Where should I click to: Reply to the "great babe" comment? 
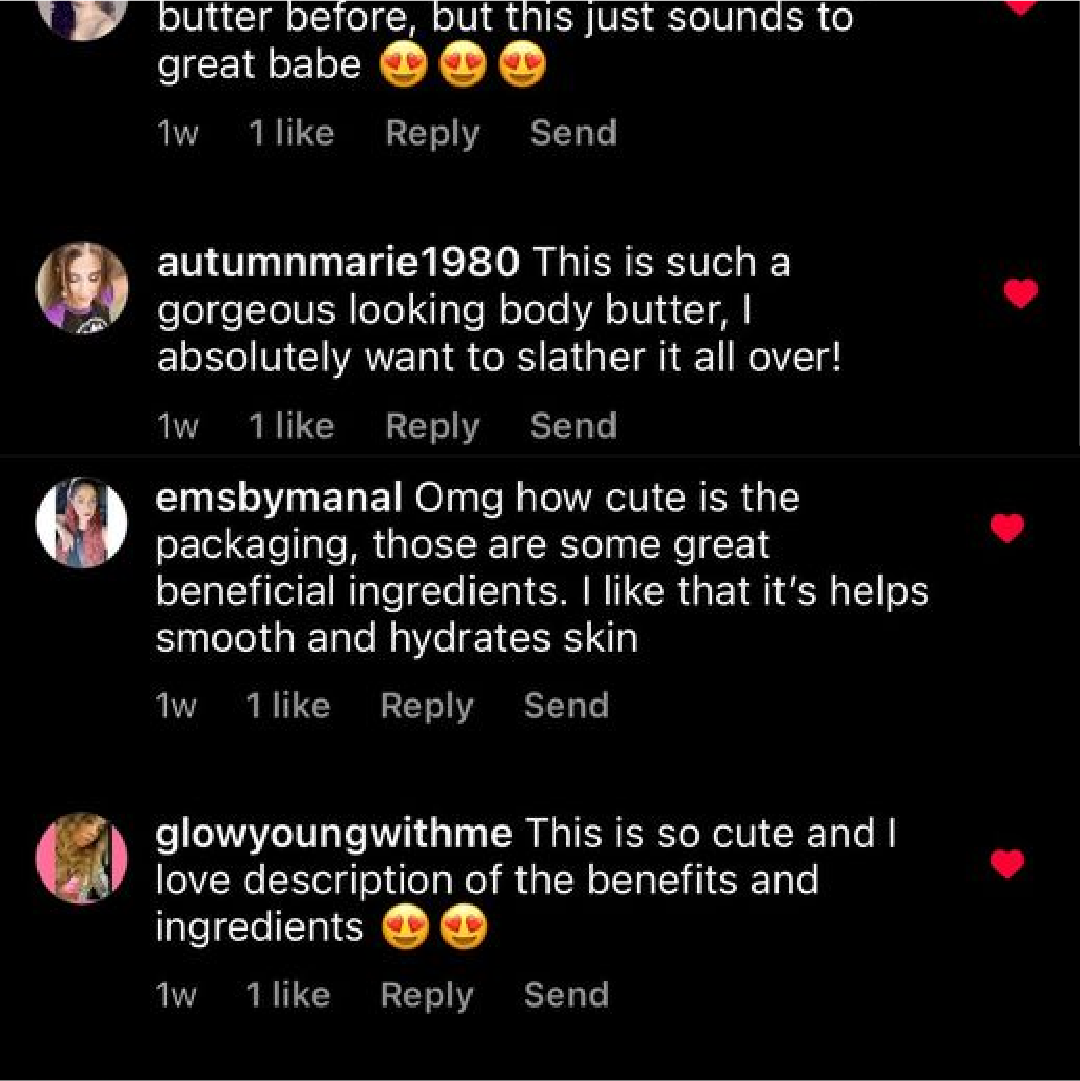click(432, 133)
